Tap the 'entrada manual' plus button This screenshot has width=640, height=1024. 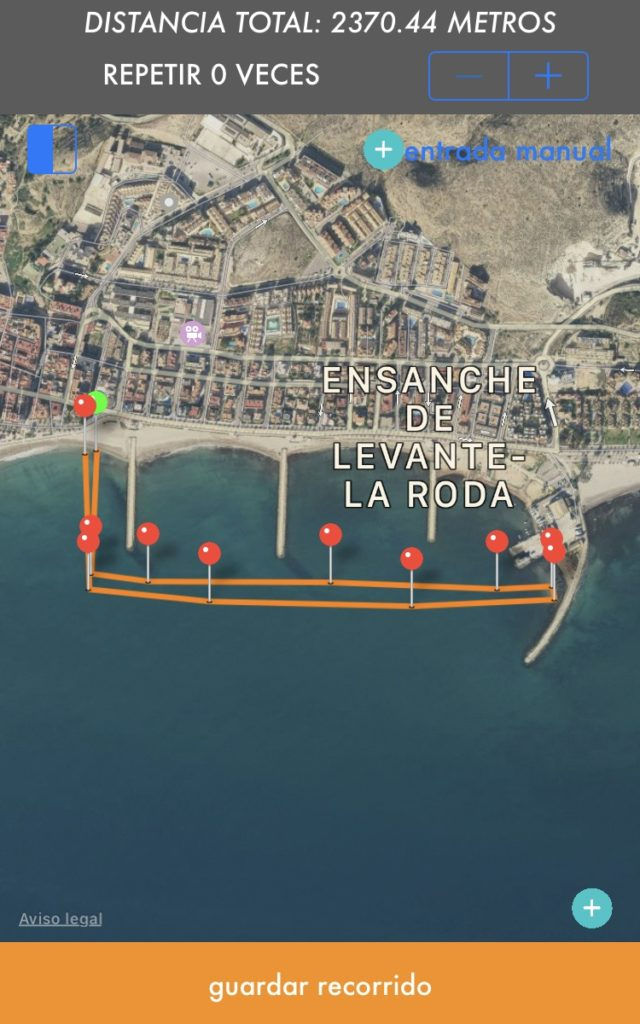(x=382, y=151)
